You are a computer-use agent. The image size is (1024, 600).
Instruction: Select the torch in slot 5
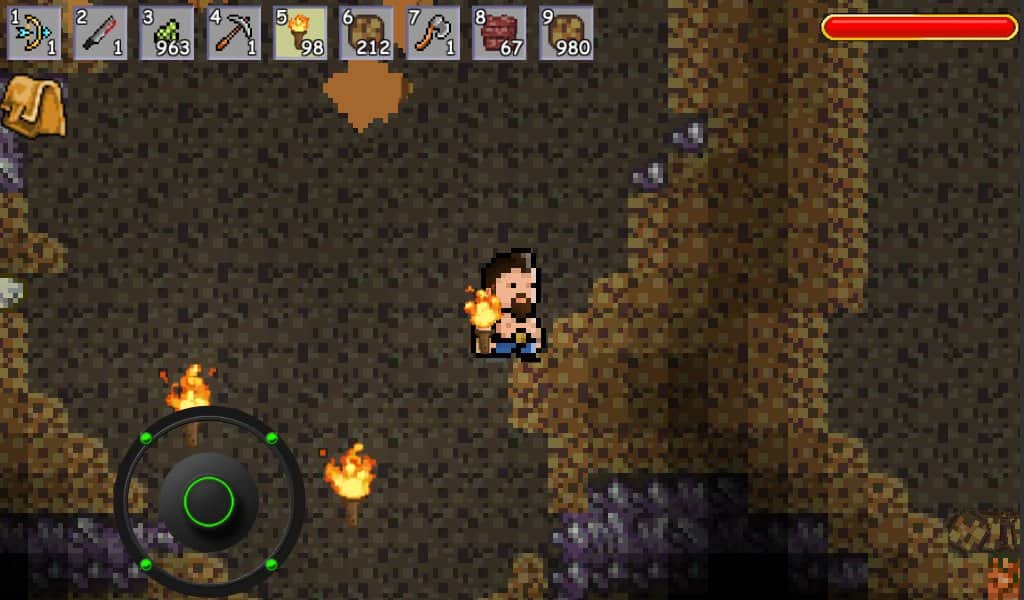tap(300, 33)
